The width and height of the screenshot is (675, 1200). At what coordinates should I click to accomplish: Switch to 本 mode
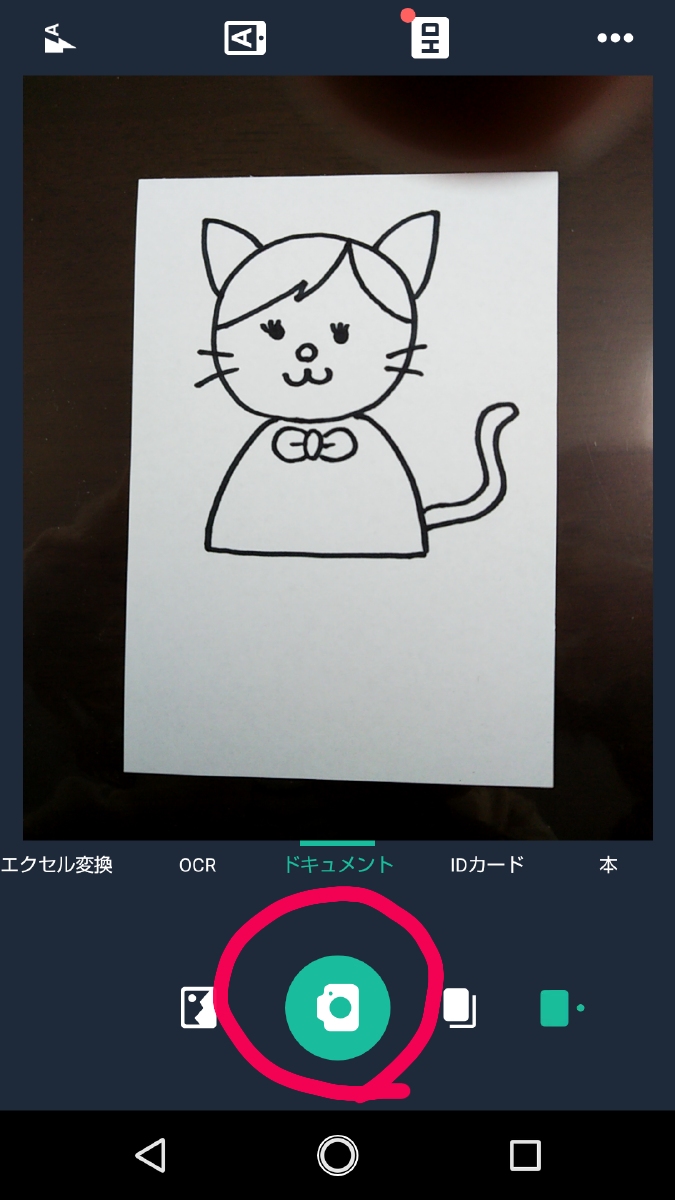click(x=608, y=865)
